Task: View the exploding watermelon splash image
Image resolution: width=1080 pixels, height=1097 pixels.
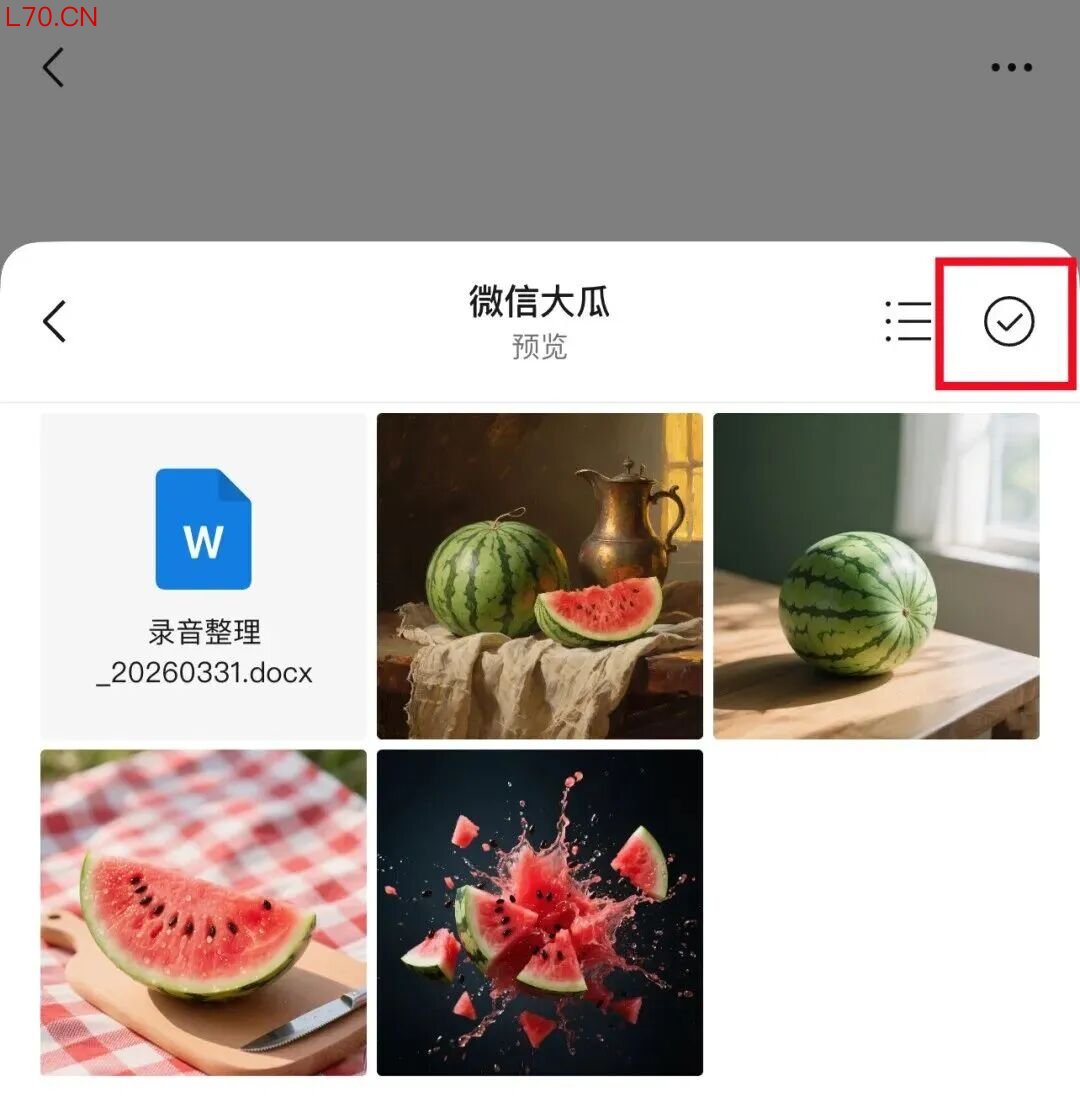Action: [540, 912]
